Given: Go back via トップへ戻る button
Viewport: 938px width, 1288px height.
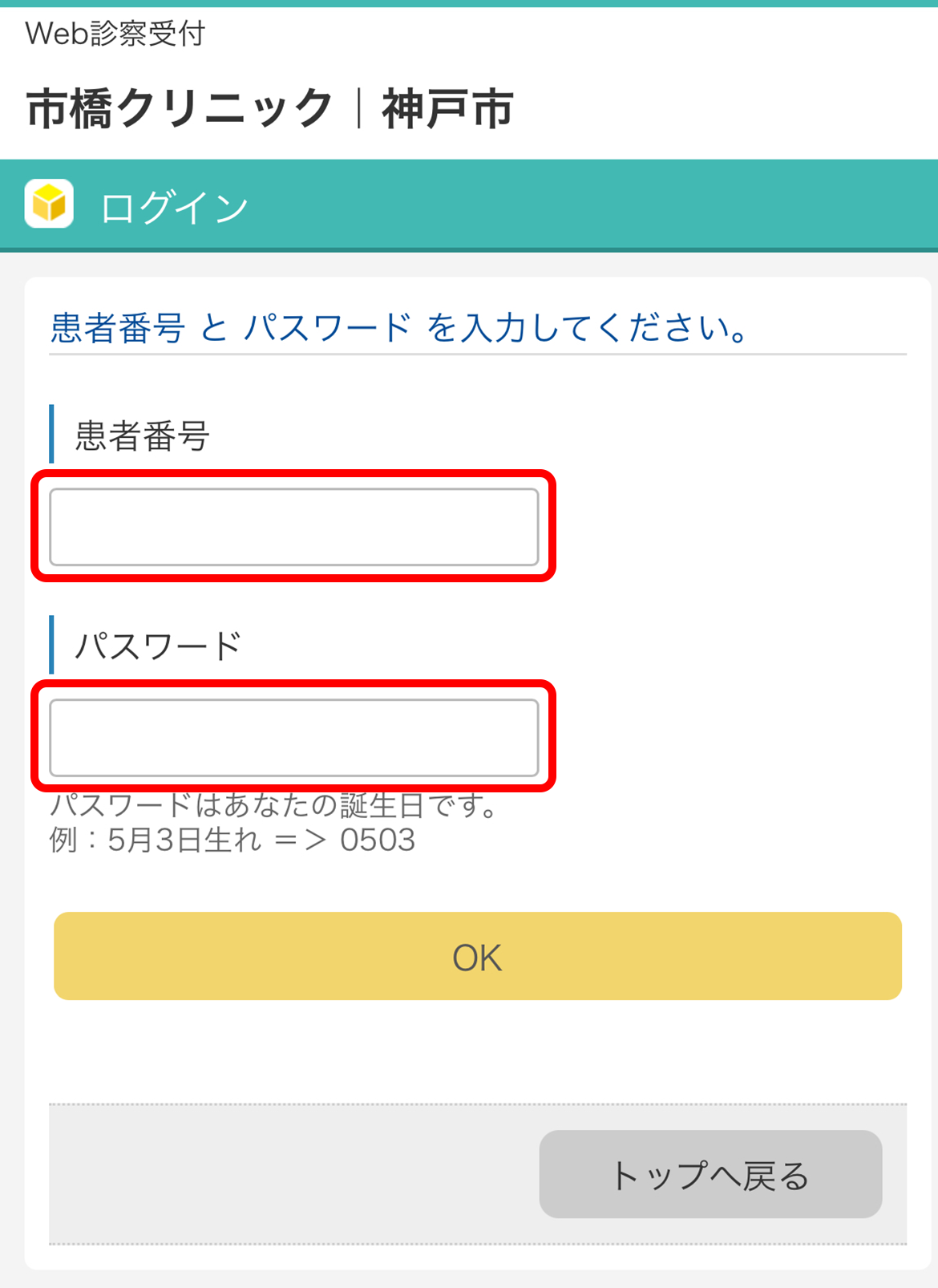Looking at the screenshot, I should (710, 1174).
